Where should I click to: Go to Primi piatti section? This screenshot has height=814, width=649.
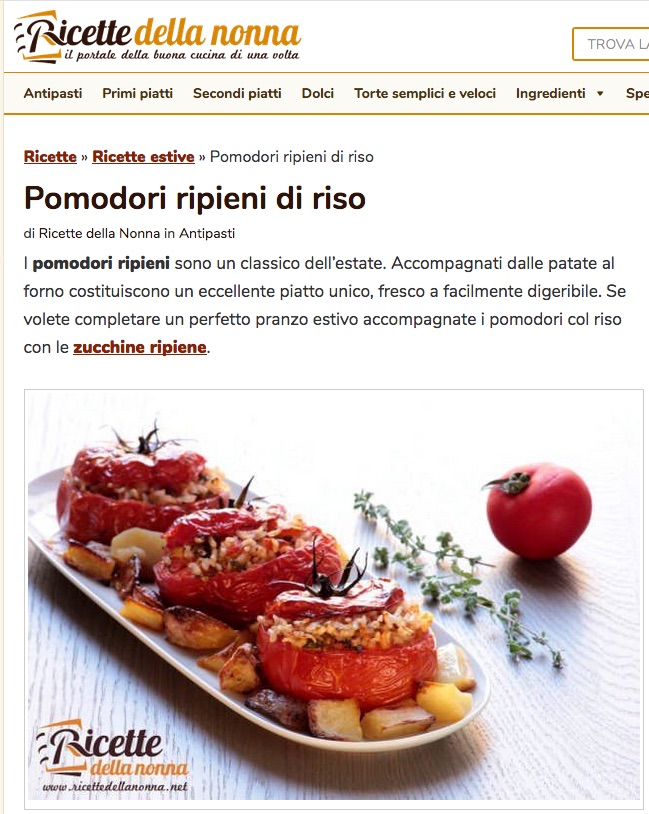click(x=138, y=93)
